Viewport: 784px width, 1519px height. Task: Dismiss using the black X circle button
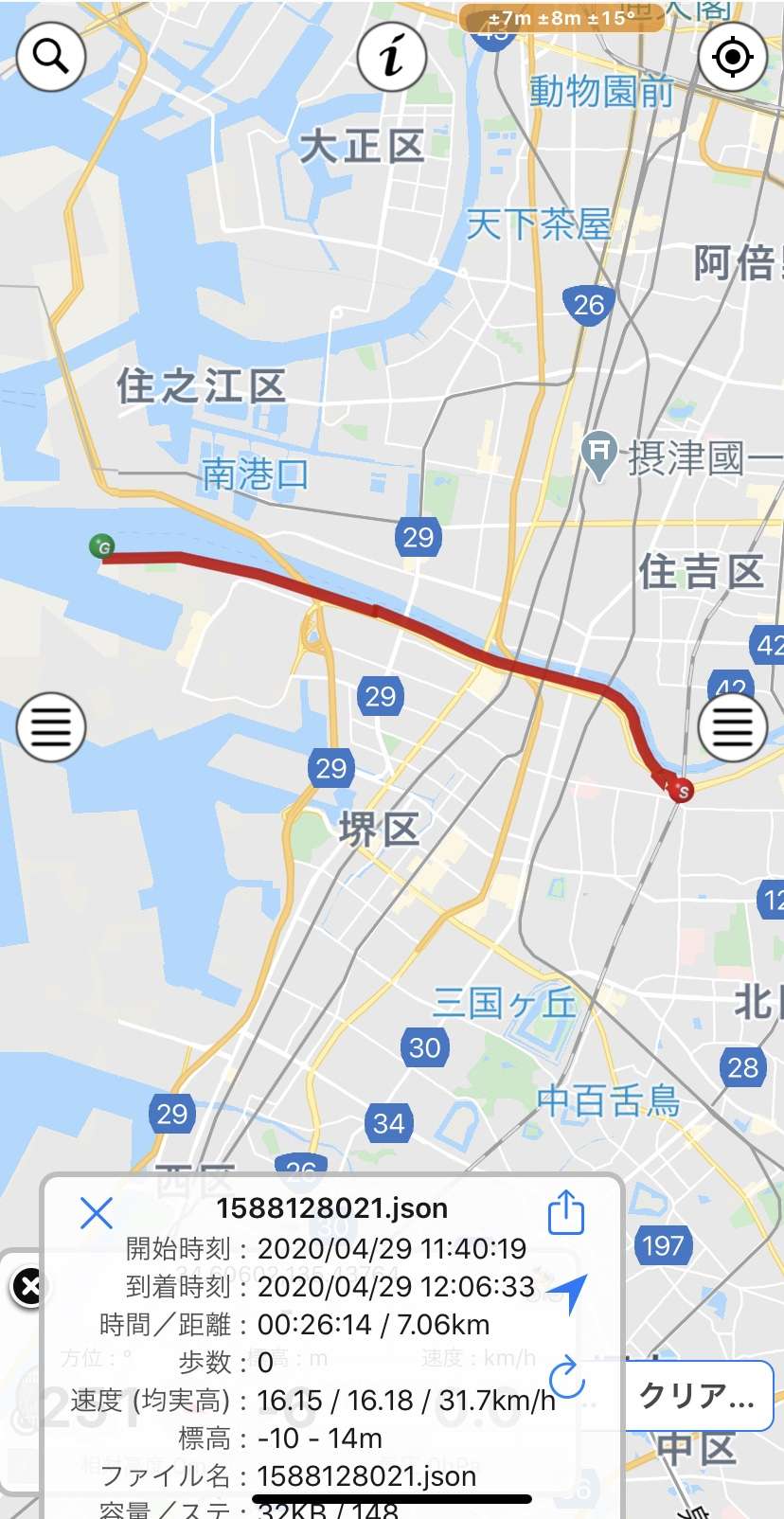[29, 1286]
